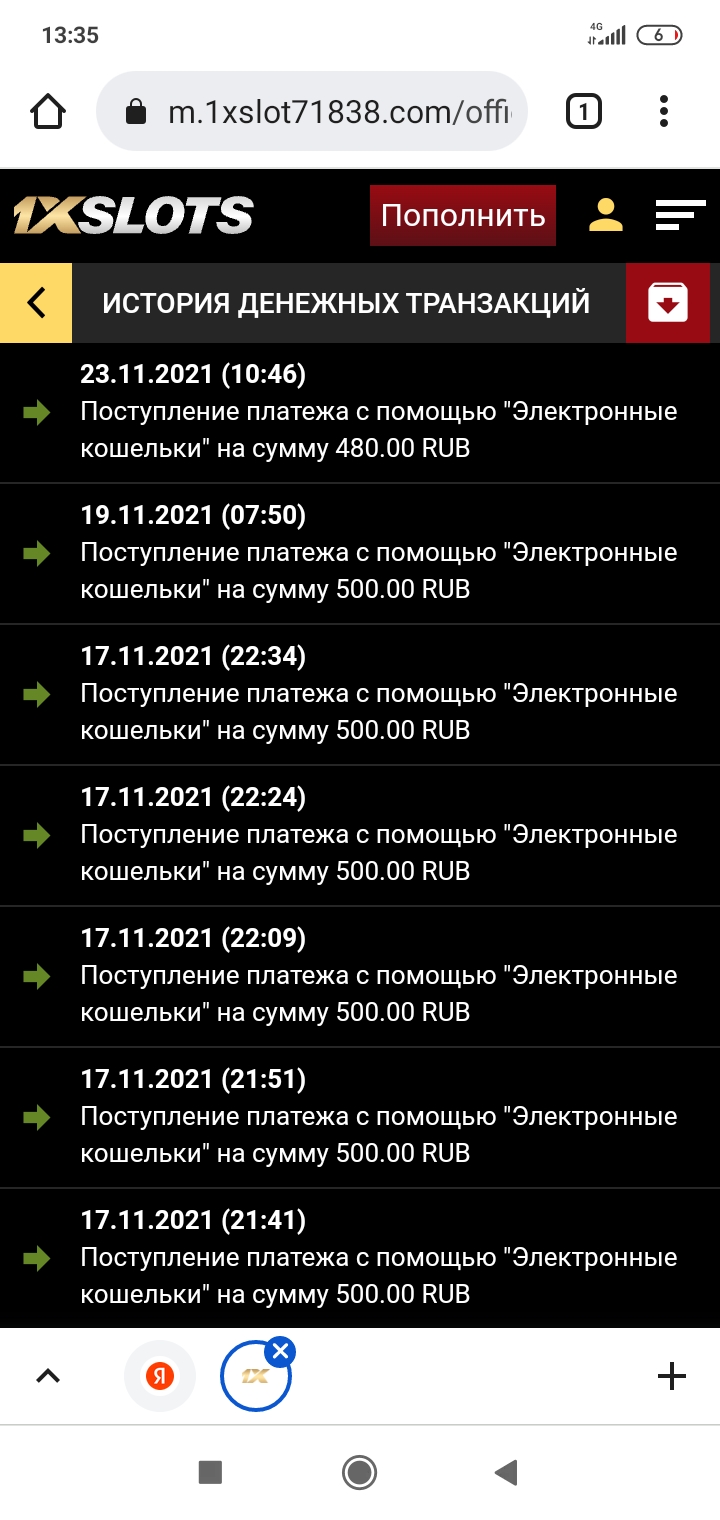Image resolution: width=720 pixels, height=1520 pixels.
Task: Open the browser tab switcher
Action: pyautogui.click(x=584, y=111)
